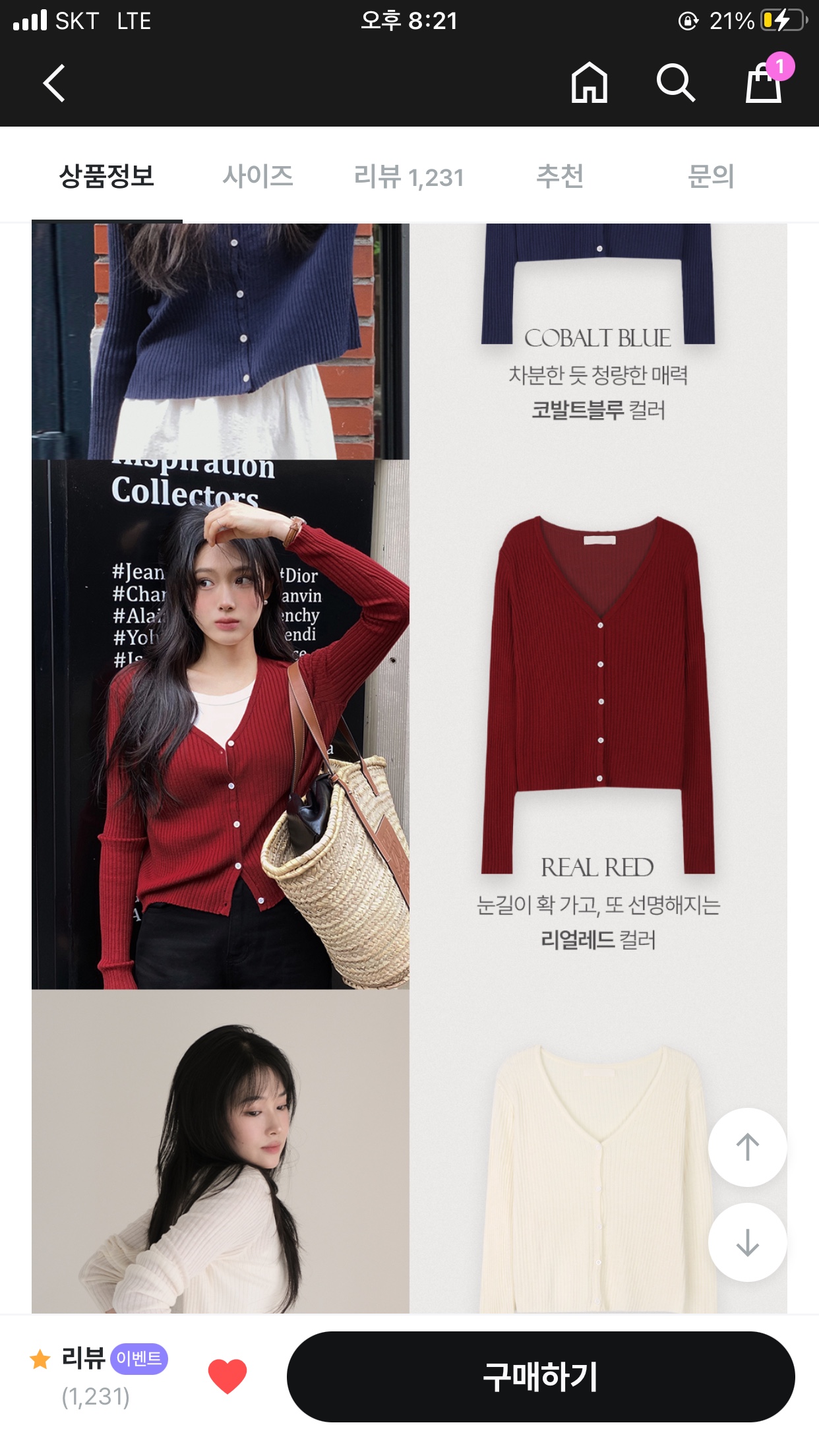Open the home icon in the top bar

coord(589,83)
